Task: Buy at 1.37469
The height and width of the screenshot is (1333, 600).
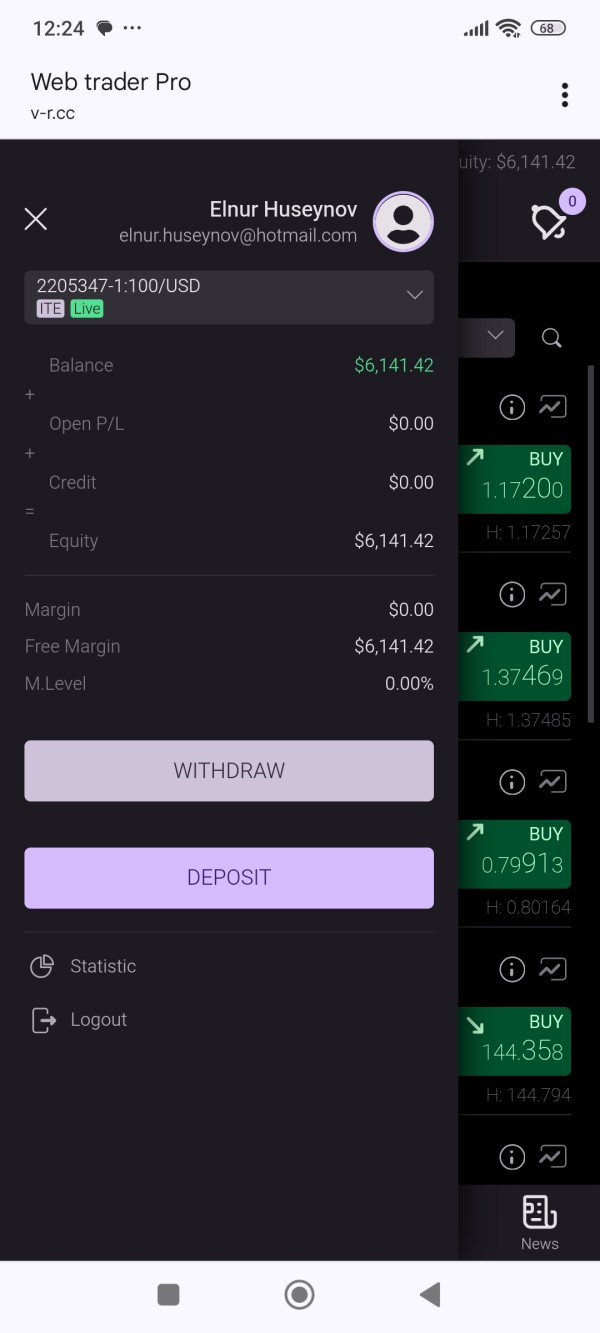Action: [x=515, y=665]
